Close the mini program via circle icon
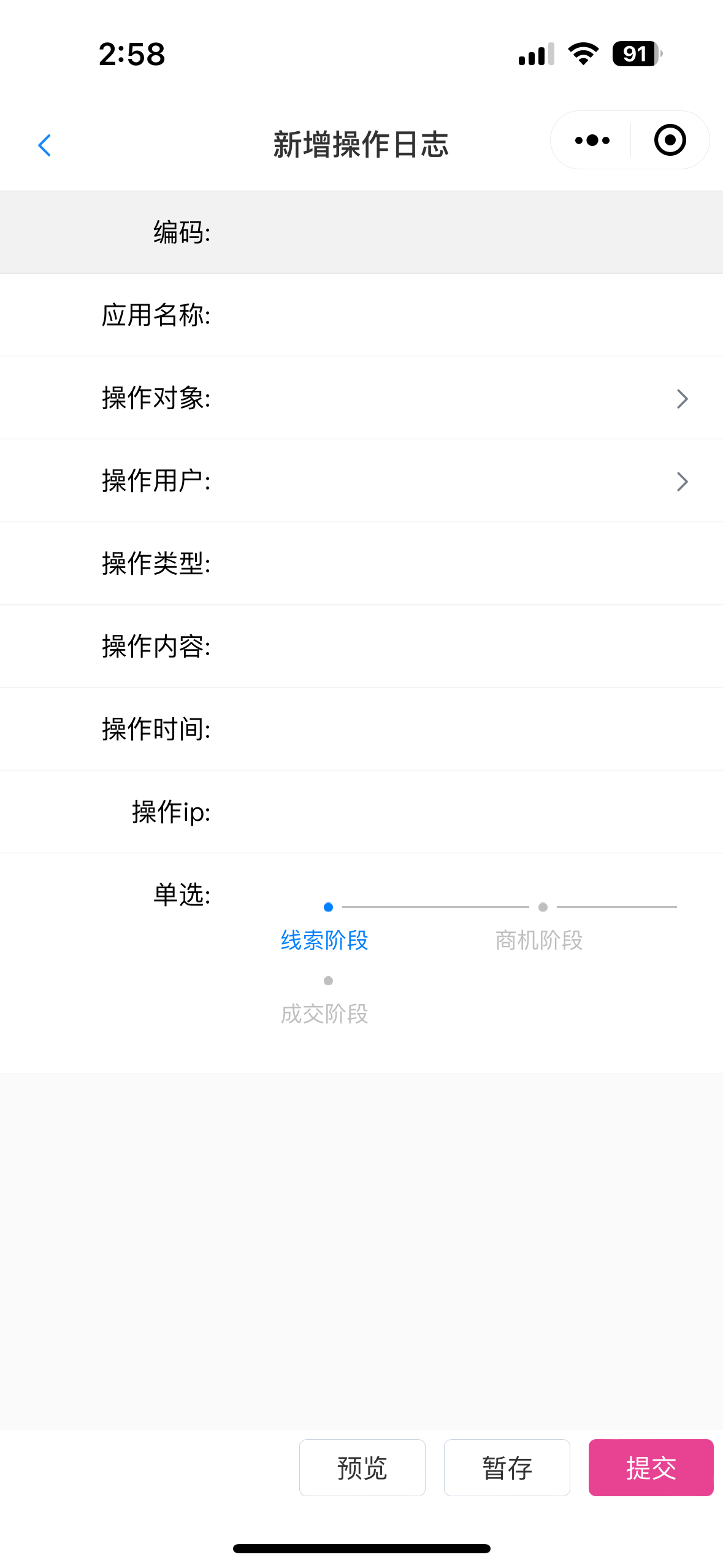This screenshot has width=723, height=1568. [670, 140]
